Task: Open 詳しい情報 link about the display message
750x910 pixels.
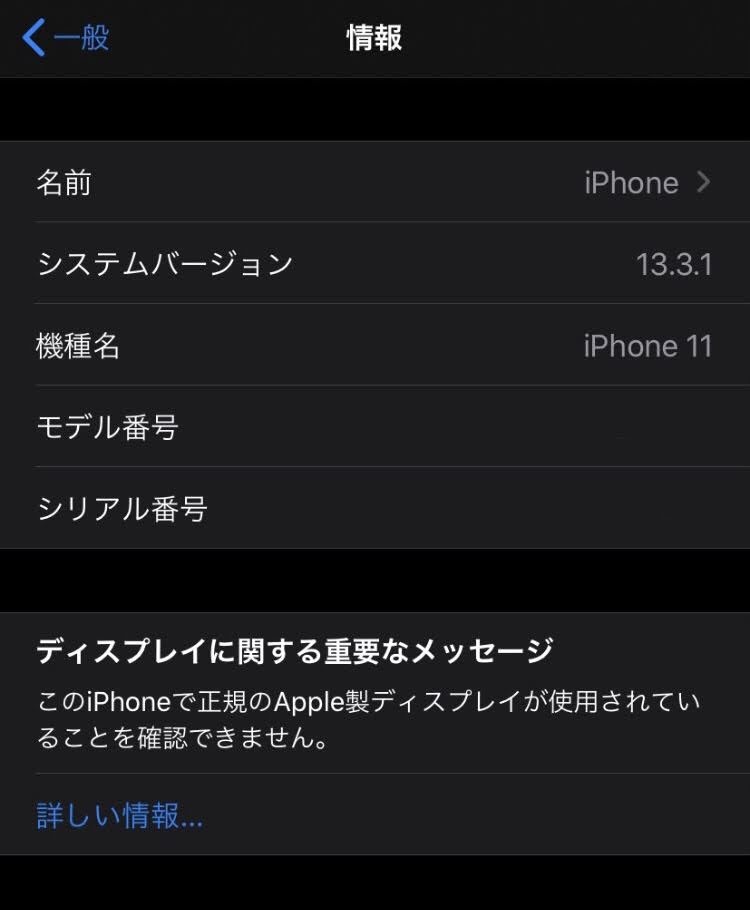Action: pos(120,816)
